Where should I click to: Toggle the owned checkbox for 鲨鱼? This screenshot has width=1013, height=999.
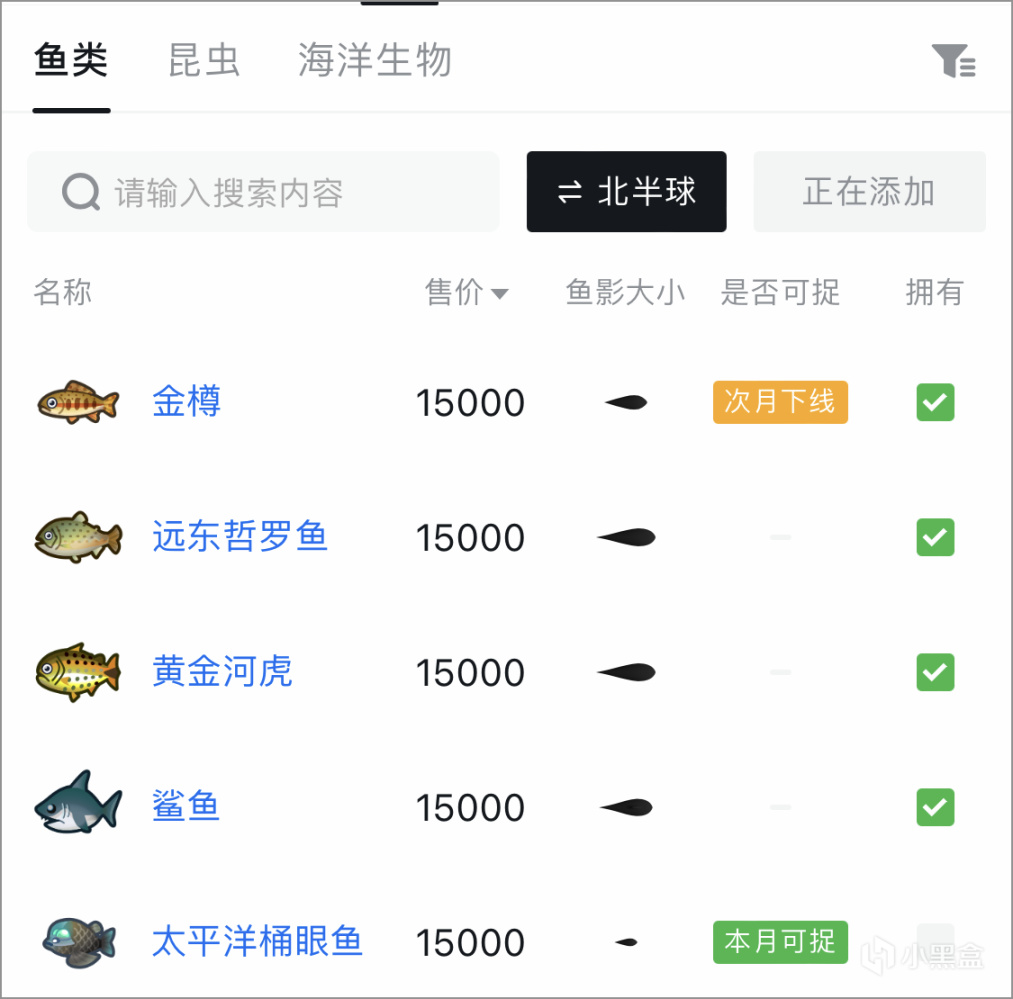(935, 808)
